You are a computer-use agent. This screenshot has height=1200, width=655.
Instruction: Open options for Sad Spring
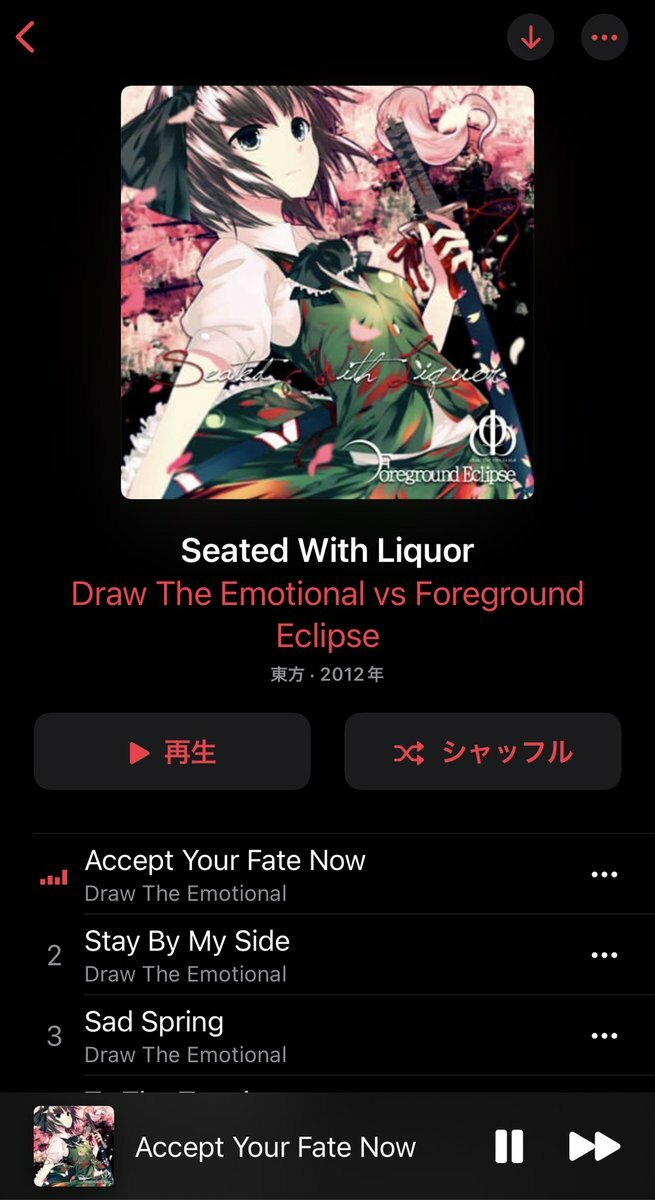pyautogui.click(x=604, y=1036)
